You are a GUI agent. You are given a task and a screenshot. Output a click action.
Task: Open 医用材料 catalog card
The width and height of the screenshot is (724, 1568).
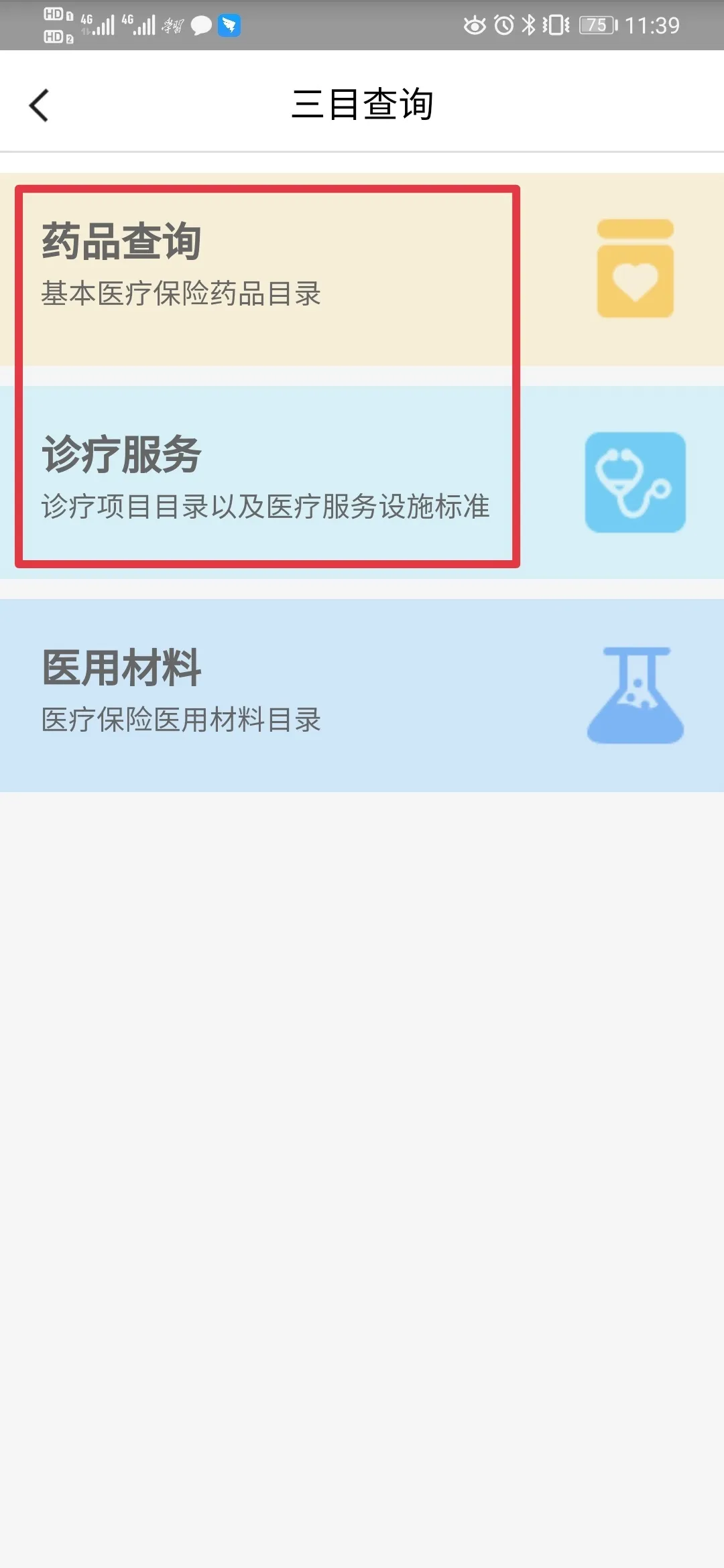pos(362,694)
